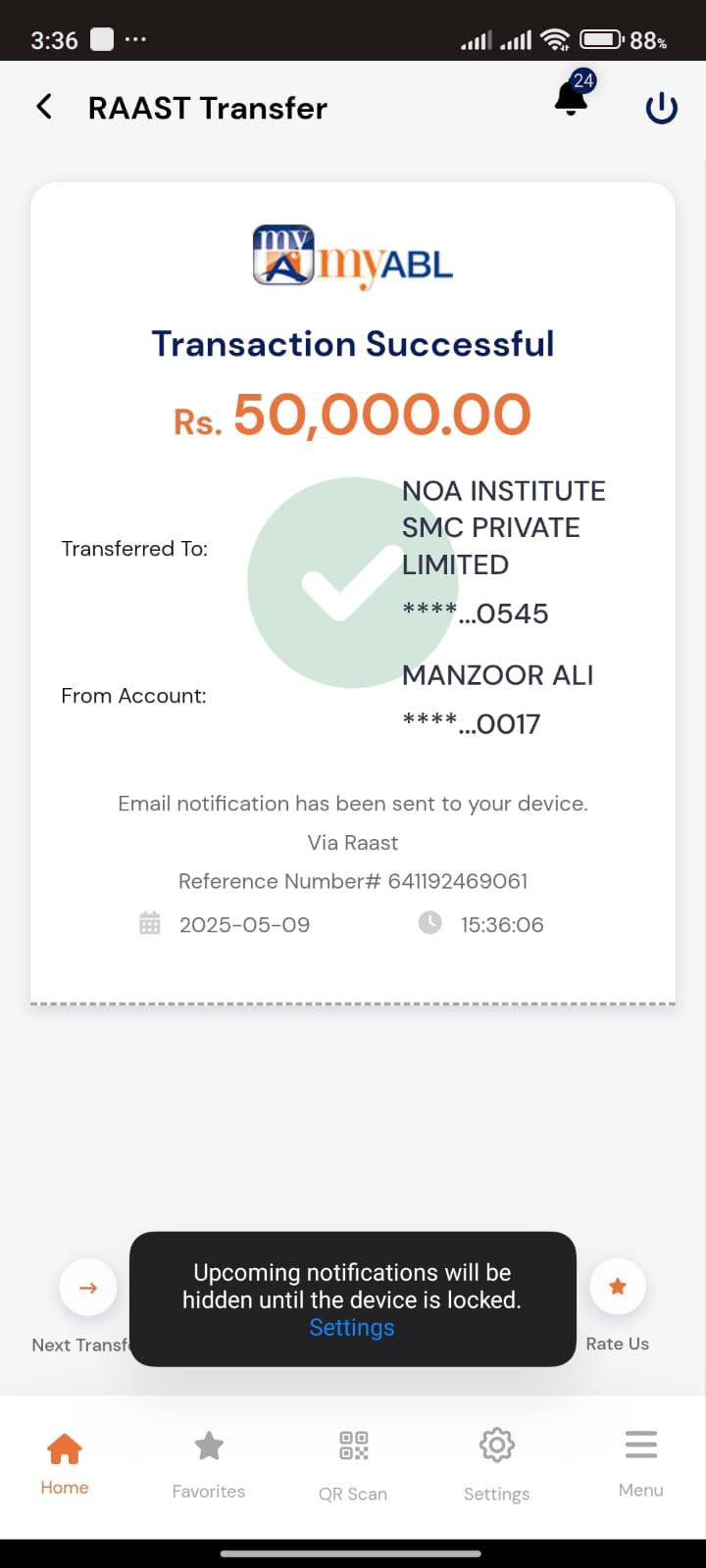Tap the Rate Us star button

[618, 1287]
